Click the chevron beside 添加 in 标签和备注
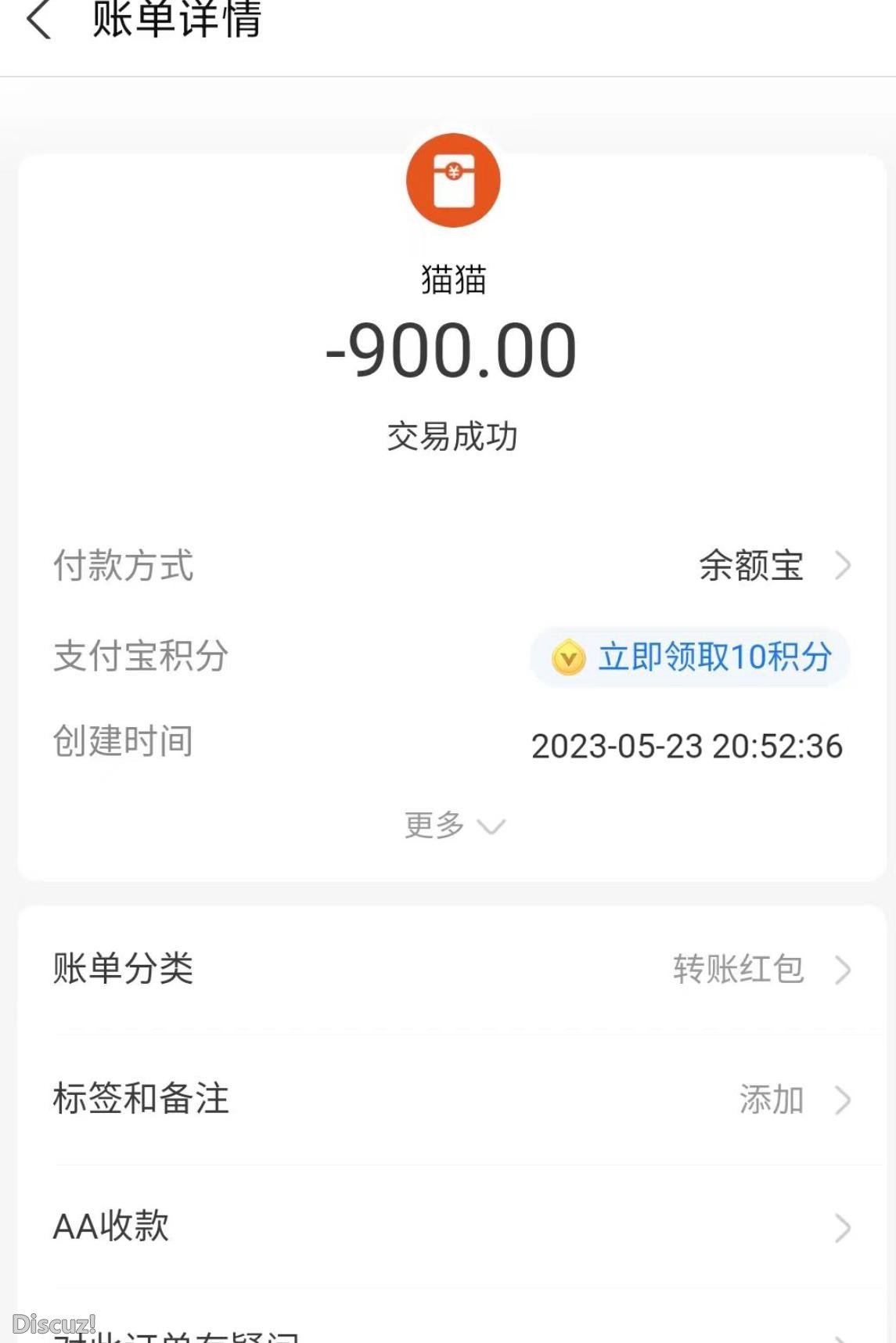The width and height of the screenshot is (896, 1343). (844, 1101)
